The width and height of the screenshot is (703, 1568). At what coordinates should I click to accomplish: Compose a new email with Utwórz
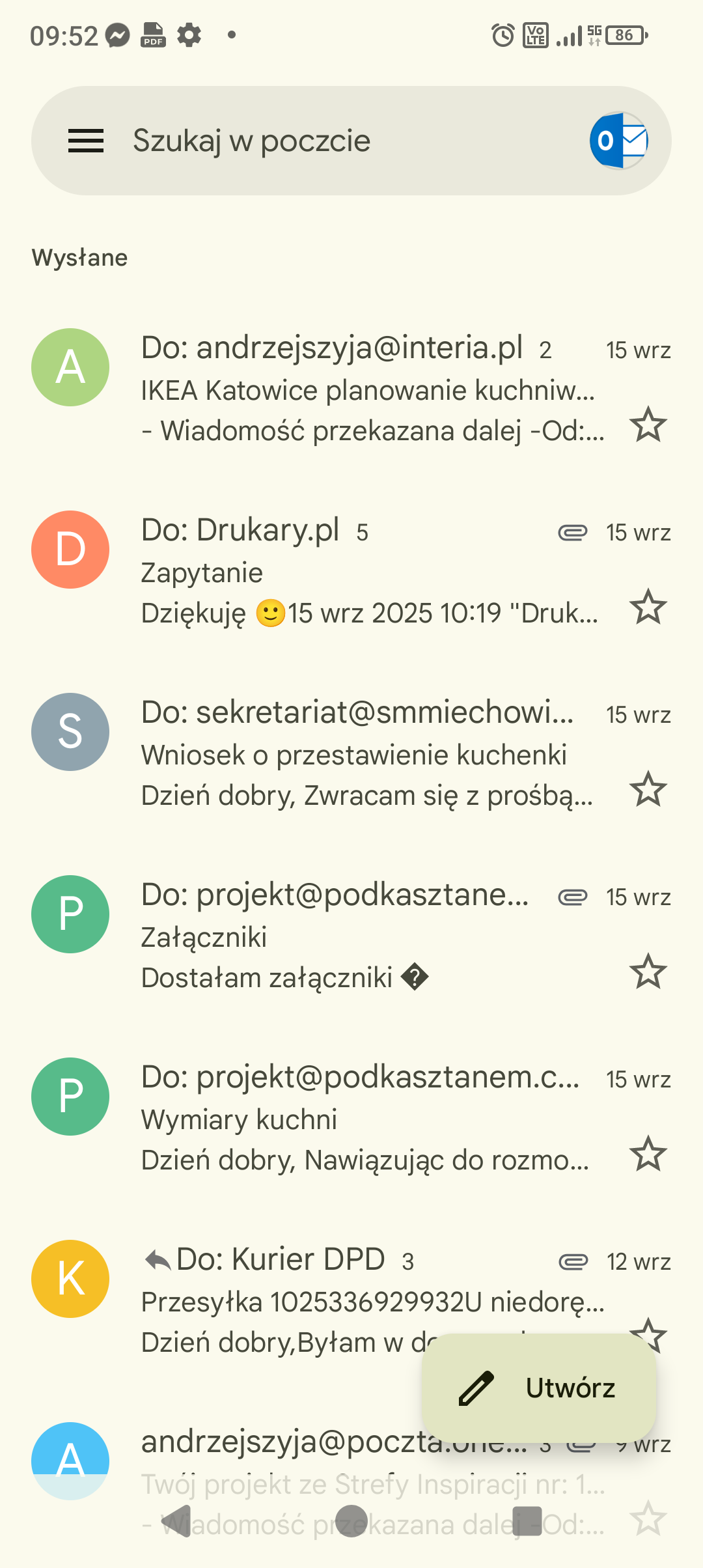[x=539, y=1388]
